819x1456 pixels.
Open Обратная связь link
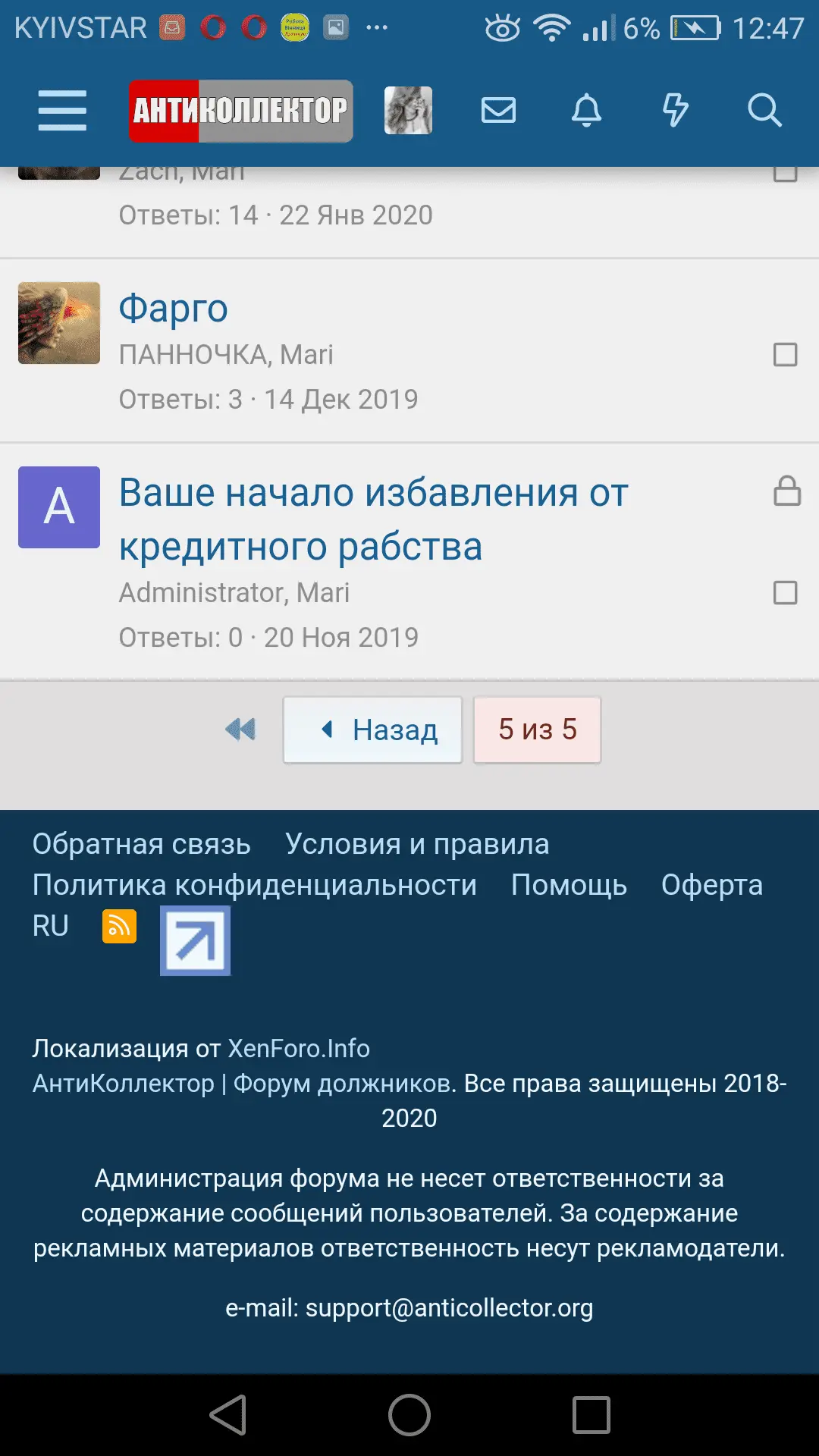coord(141,844)
